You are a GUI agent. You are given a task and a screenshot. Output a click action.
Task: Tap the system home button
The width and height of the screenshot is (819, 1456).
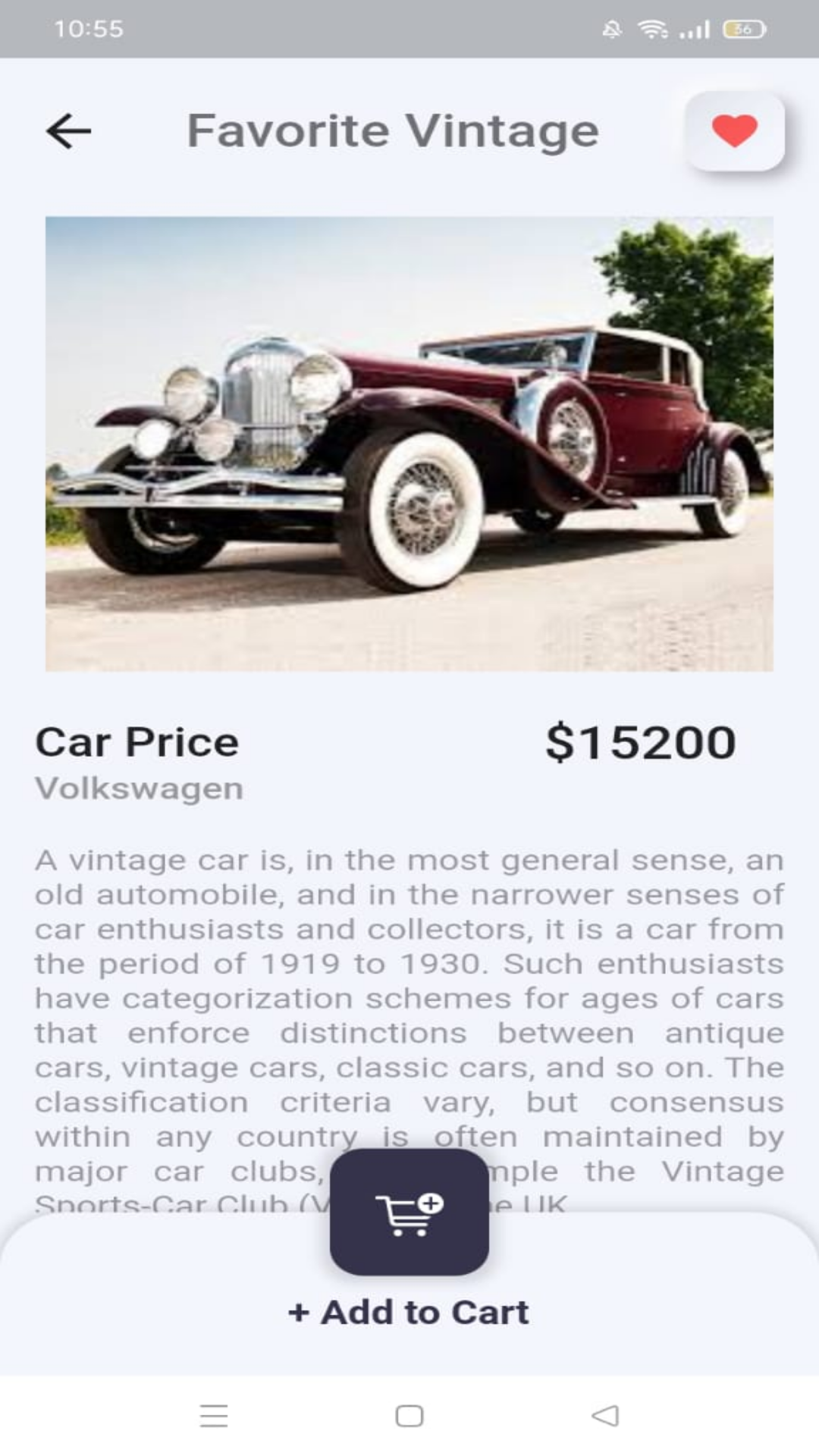click(409, 1416)
